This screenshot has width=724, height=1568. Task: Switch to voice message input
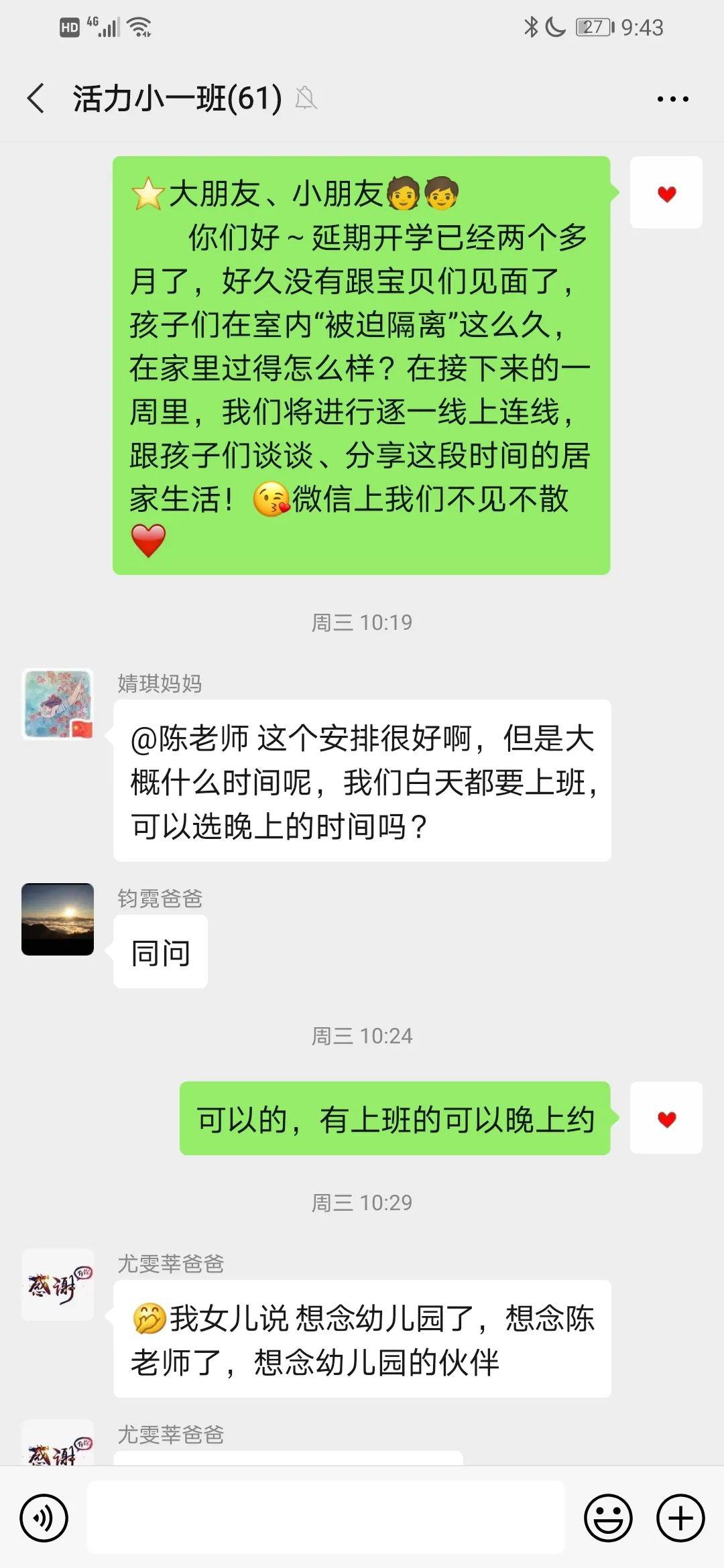44,1518
